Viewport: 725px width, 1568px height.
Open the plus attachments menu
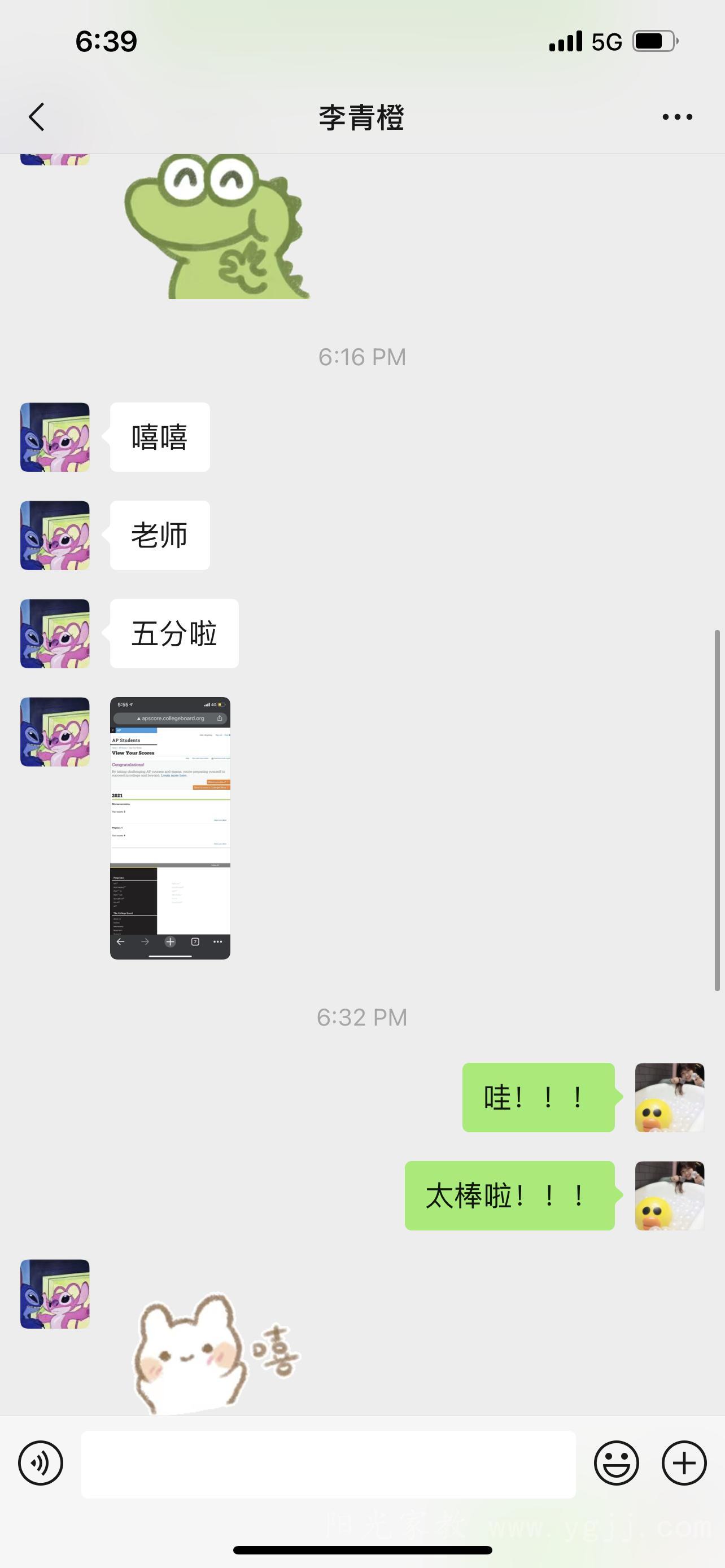pos(684,1464)
